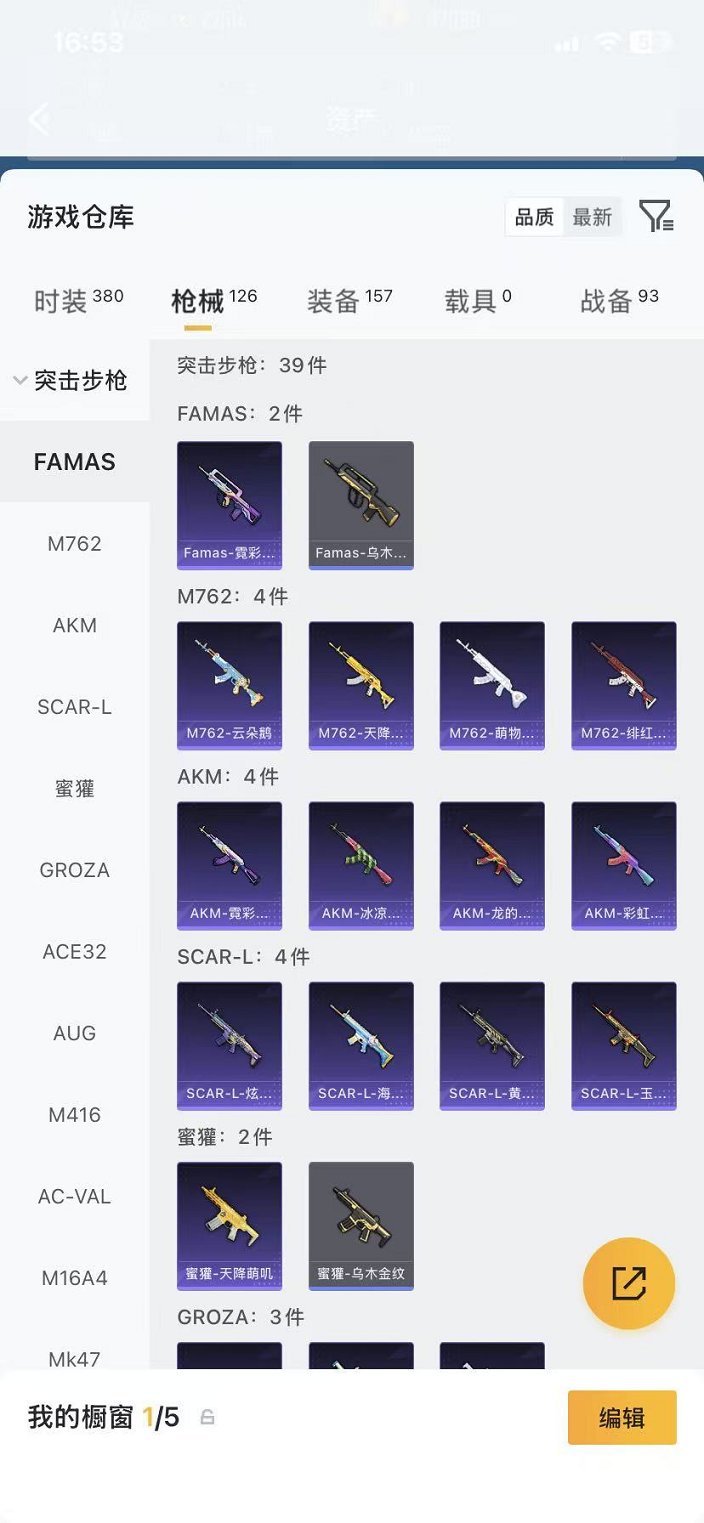Sort the warehouse by 最新
Image resolution: width=704 pixels, height=1523 pixels.
coord(591,217)
